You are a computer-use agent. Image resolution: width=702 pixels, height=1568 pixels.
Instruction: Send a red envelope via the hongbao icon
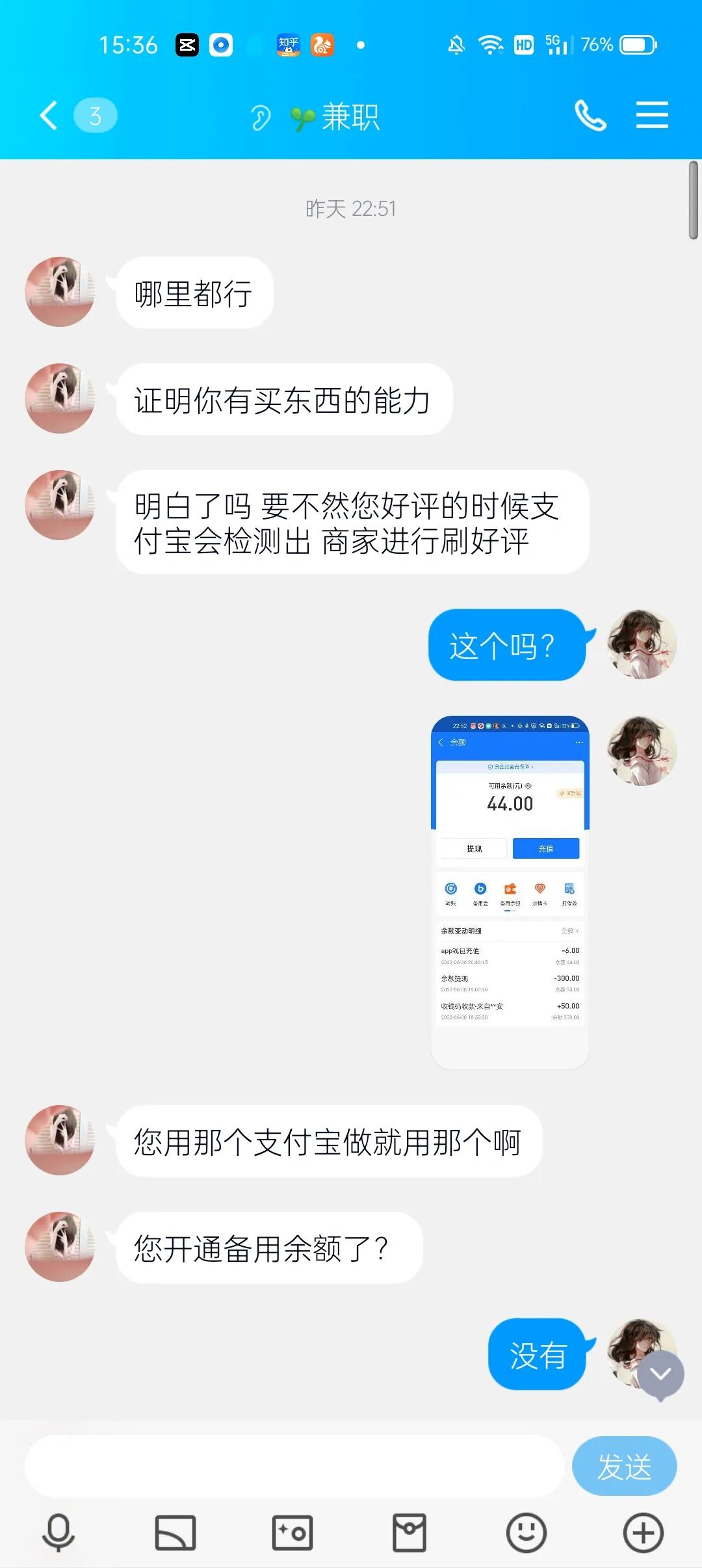[x=409, y=1532]
